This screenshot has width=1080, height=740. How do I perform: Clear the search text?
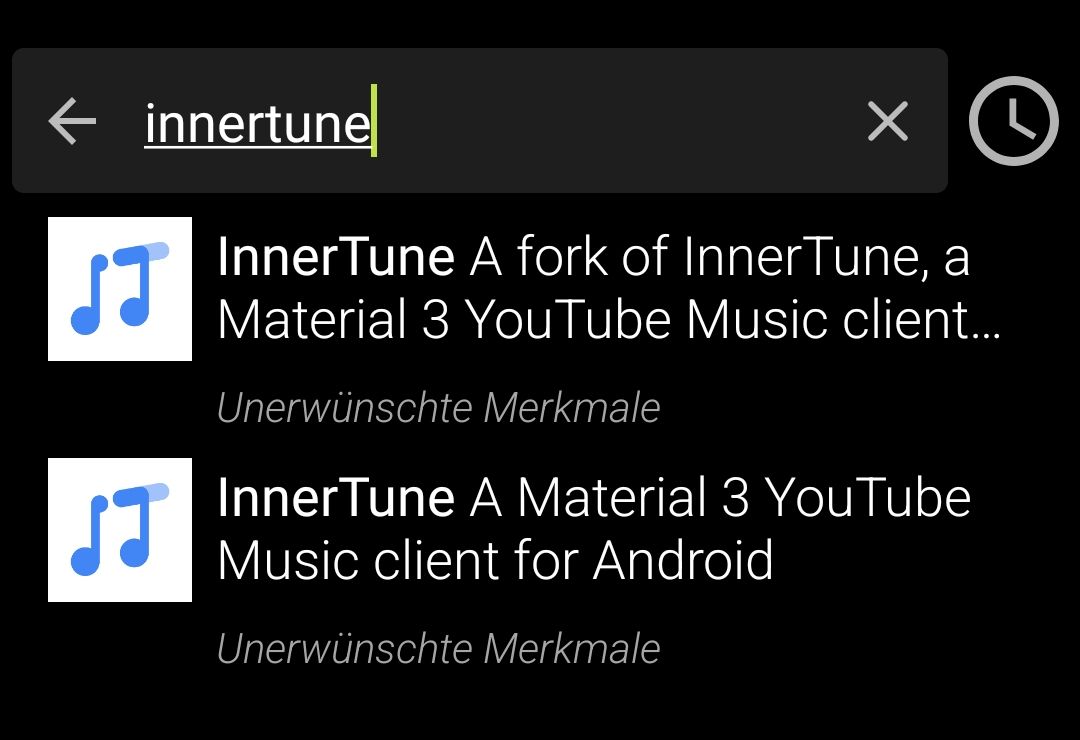tap(887, 122)
